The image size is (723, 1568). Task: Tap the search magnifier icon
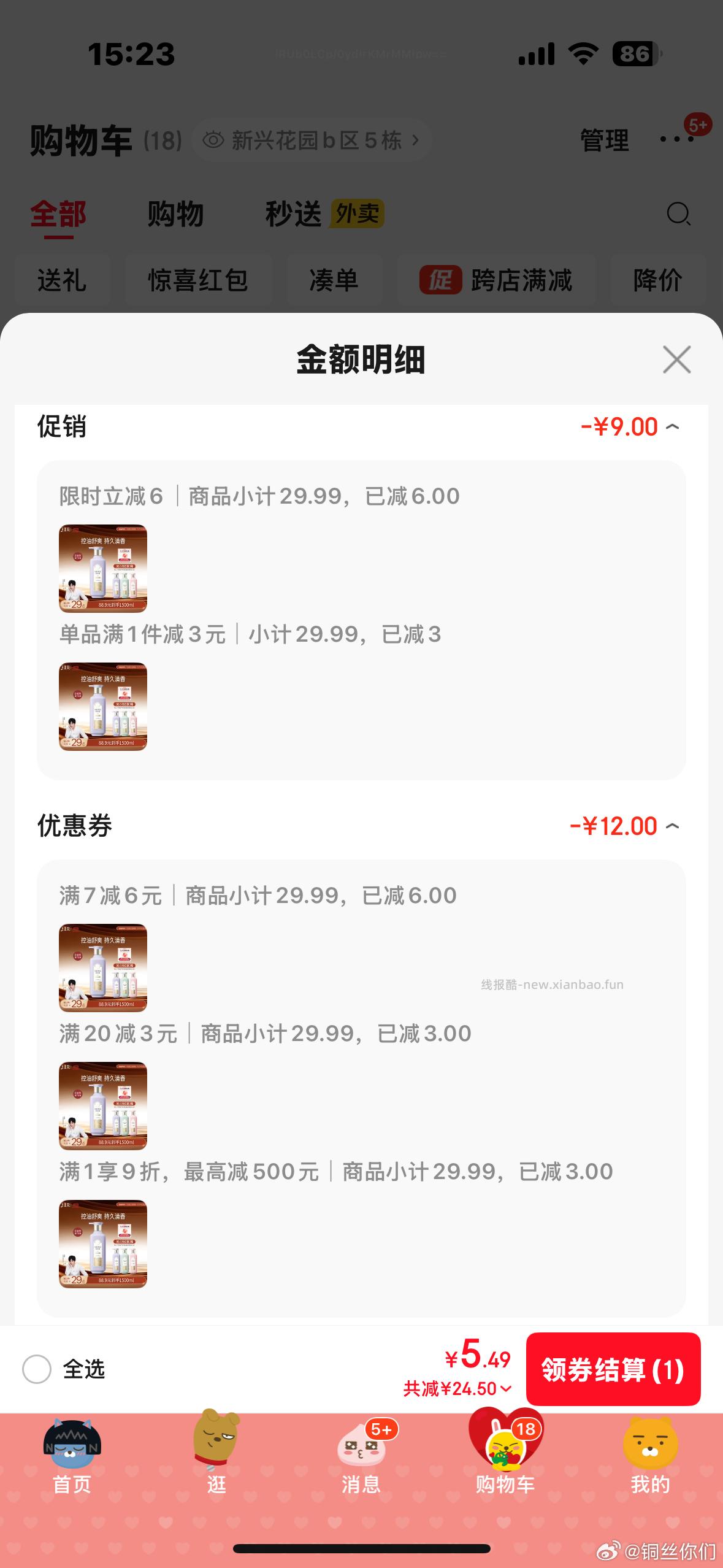tap(678, 214)
